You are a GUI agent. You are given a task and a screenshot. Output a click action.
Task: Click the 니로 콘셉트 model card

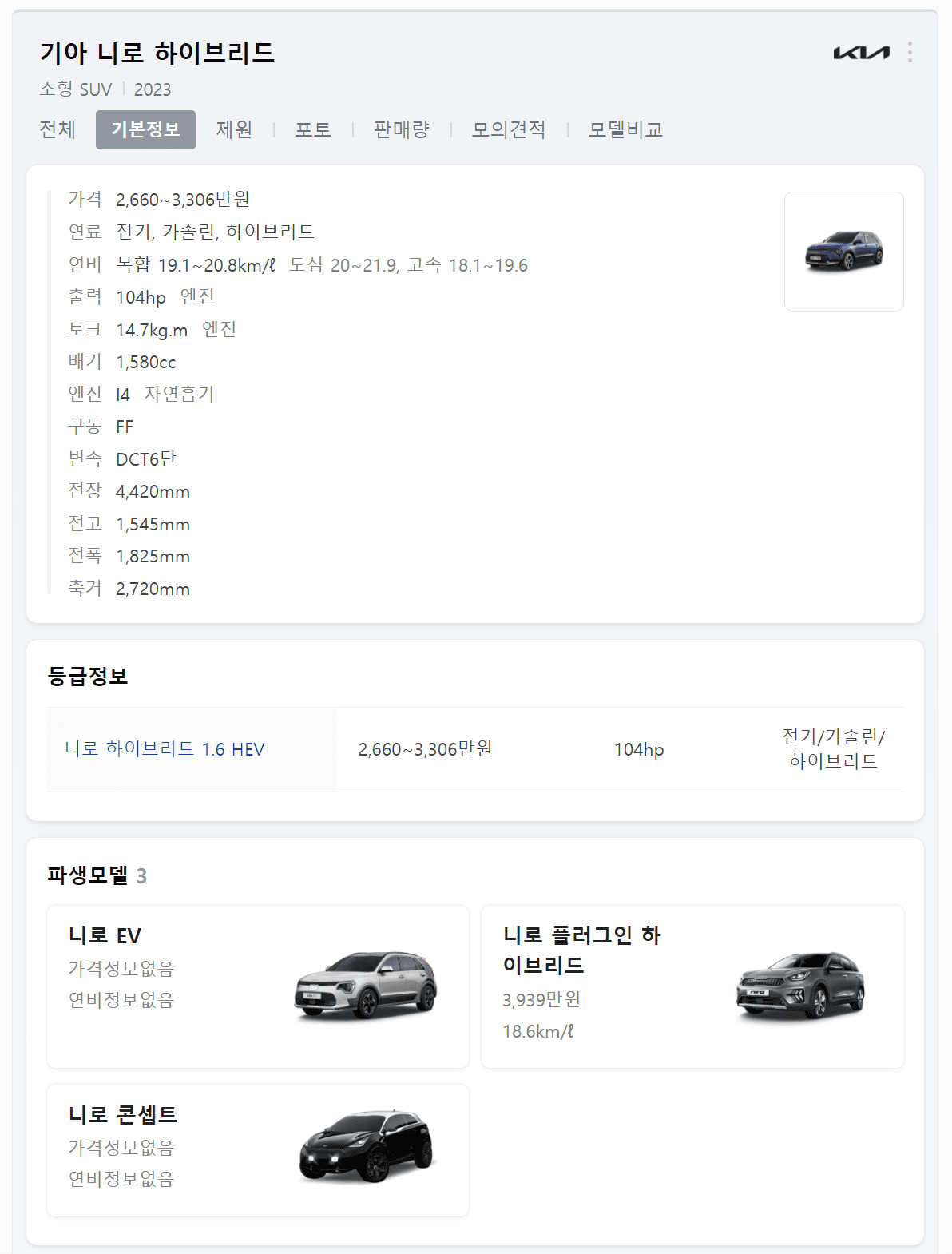[x=258, y=1150]
